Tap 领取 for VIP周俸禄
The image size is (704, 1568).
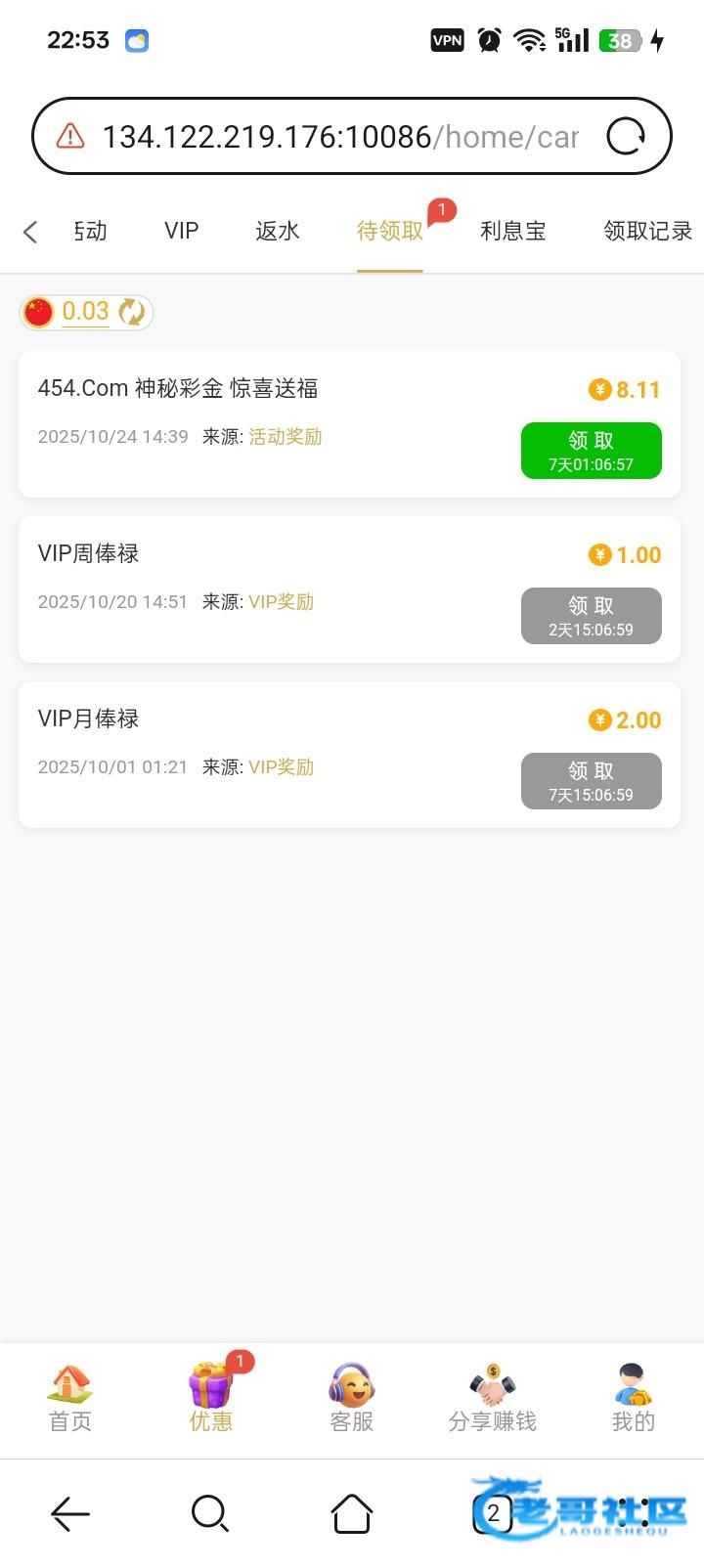point(592,616)
